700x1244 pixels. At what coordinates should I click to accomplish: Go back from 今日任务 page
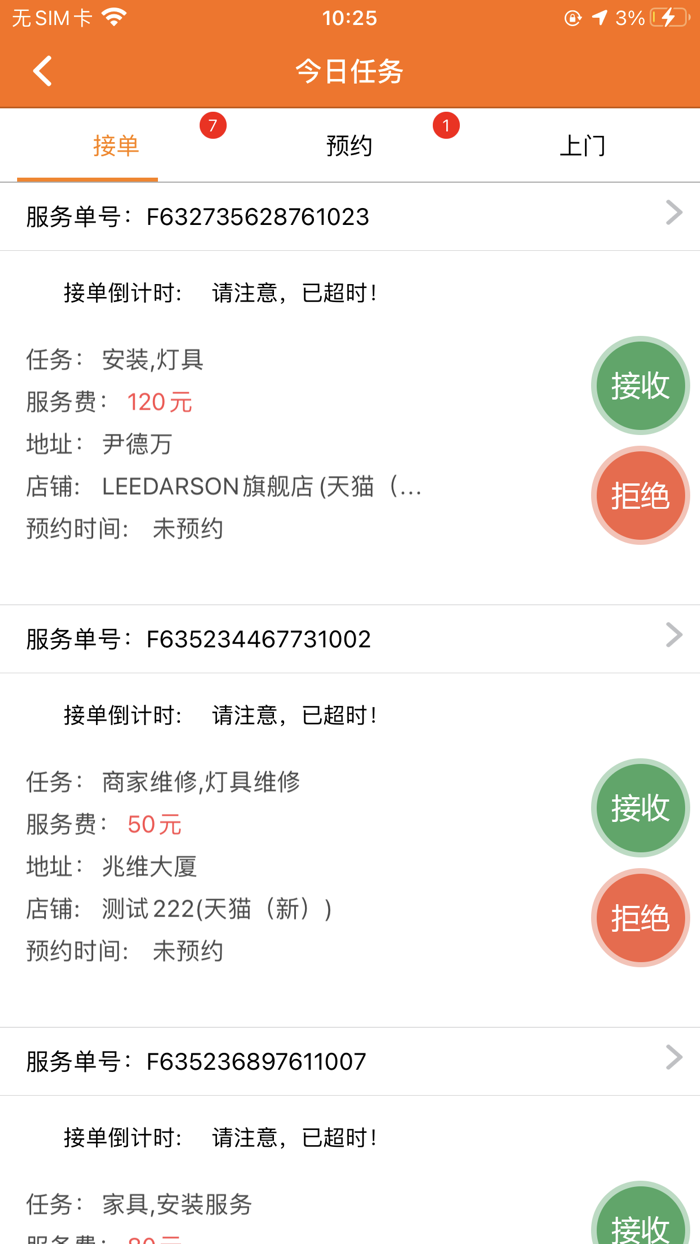[42, 71]
